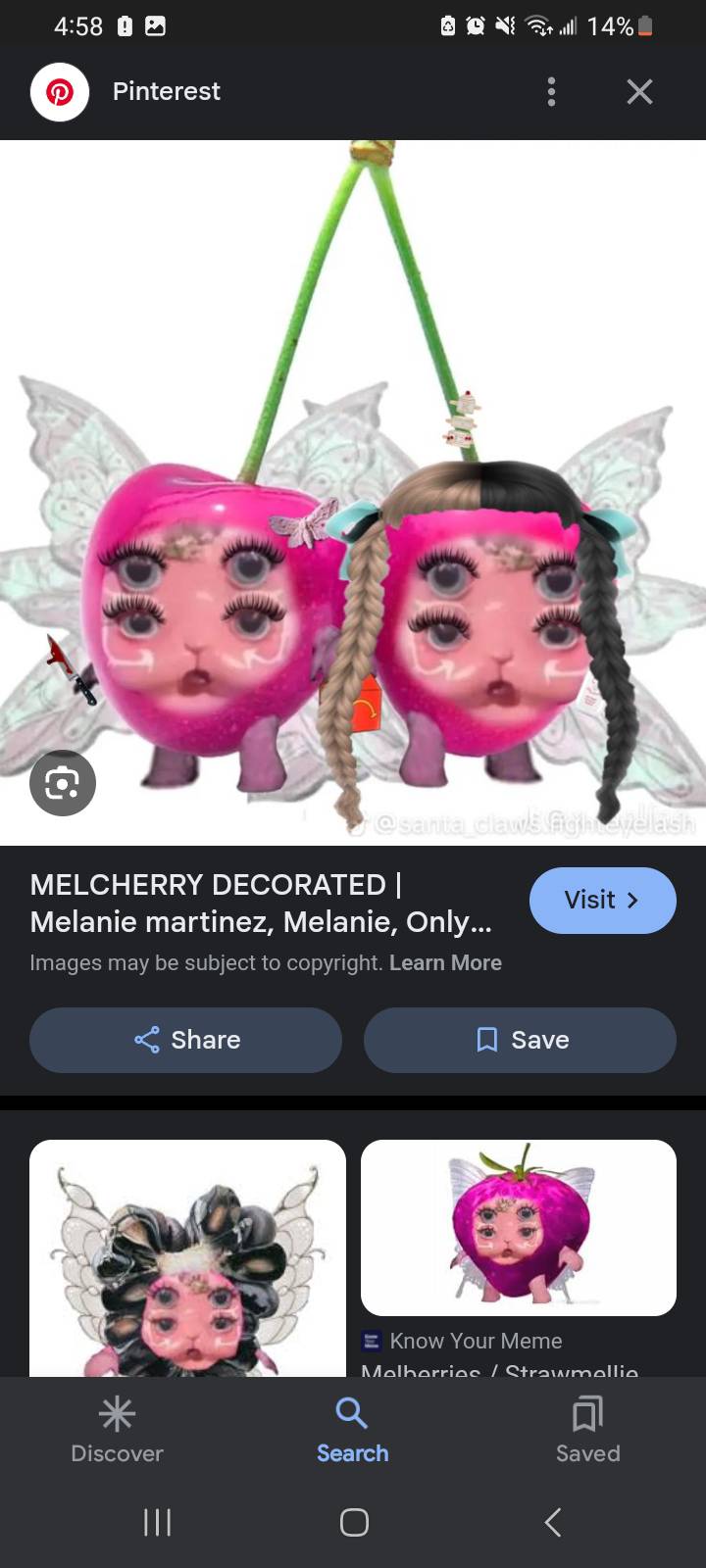Screen dimensions: 706x1568
Task: Switch to the Discover tab
Action: click(117, 1430)
